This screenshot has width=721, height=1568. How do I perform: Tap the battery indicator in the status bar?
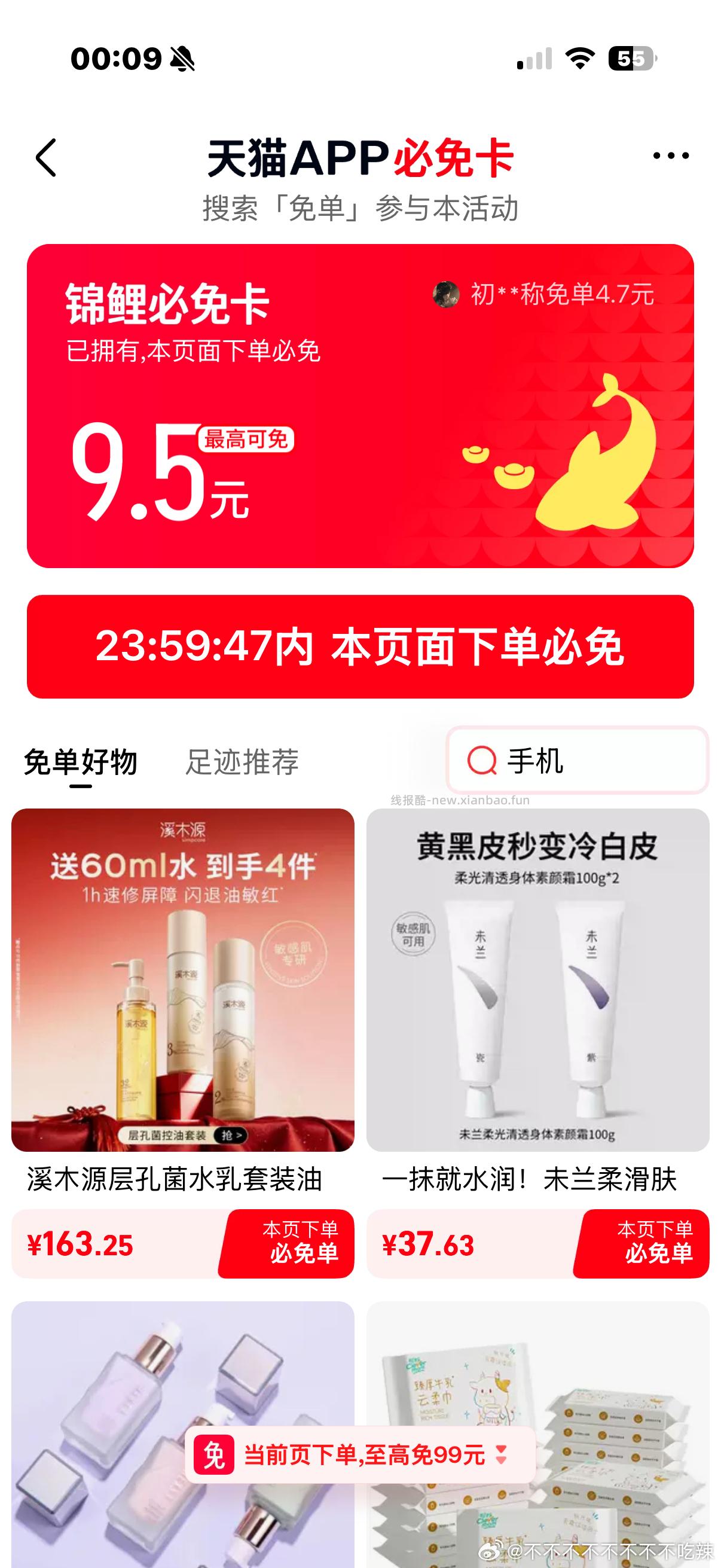pos(633,57)
